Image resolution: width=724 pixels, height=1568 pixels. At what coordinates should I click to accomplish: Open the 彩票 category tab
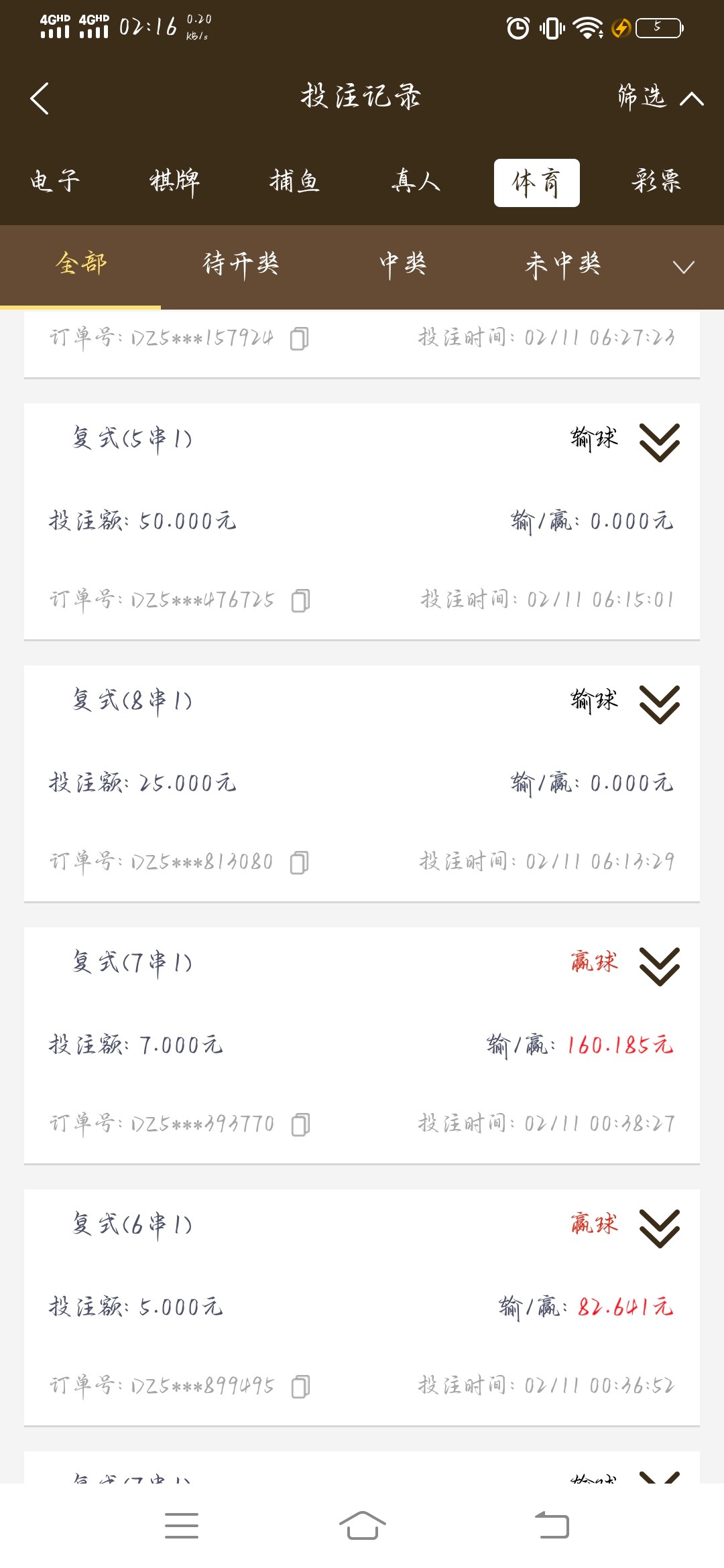click(x=656, y=182)
